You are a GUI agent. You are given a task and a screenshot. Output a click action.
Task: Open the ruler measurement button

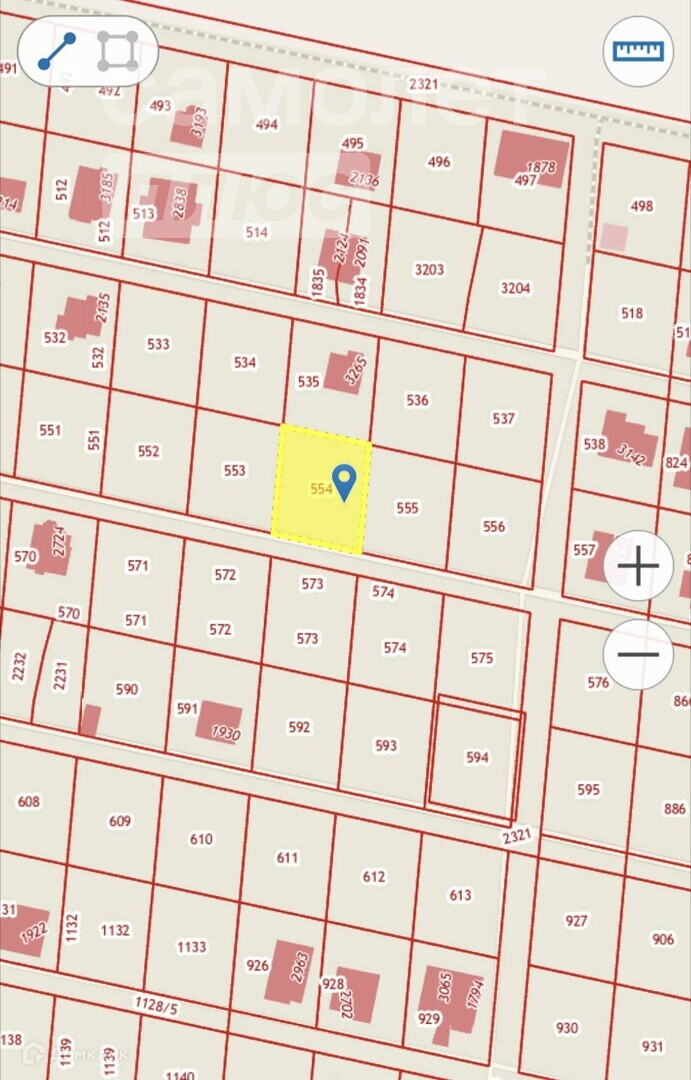click(x=638, y=51)
